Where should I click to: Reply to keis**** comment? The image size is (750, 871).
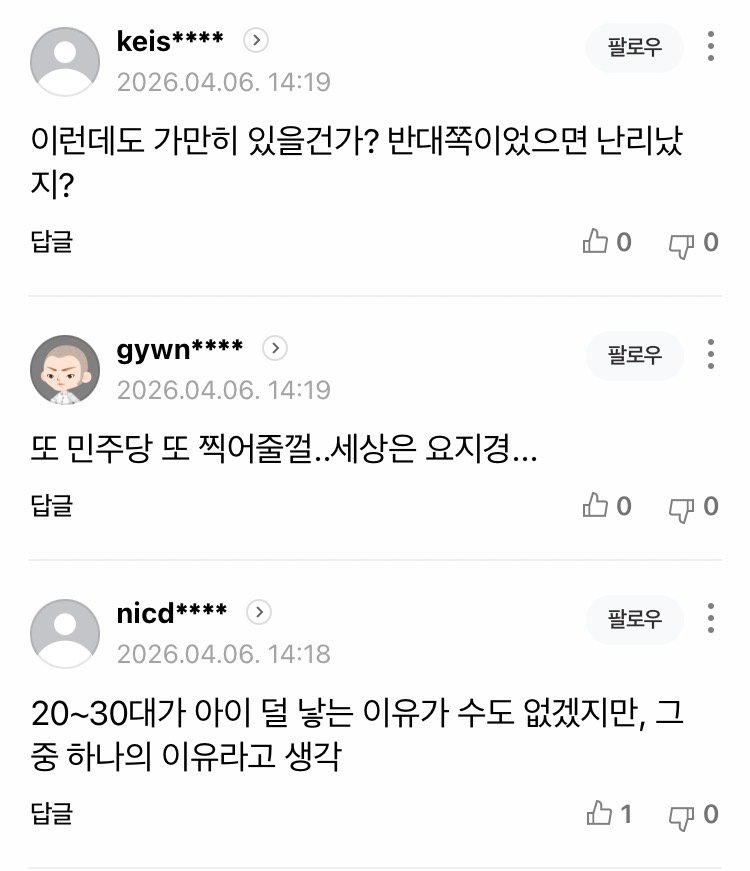(x=52, y=241)
